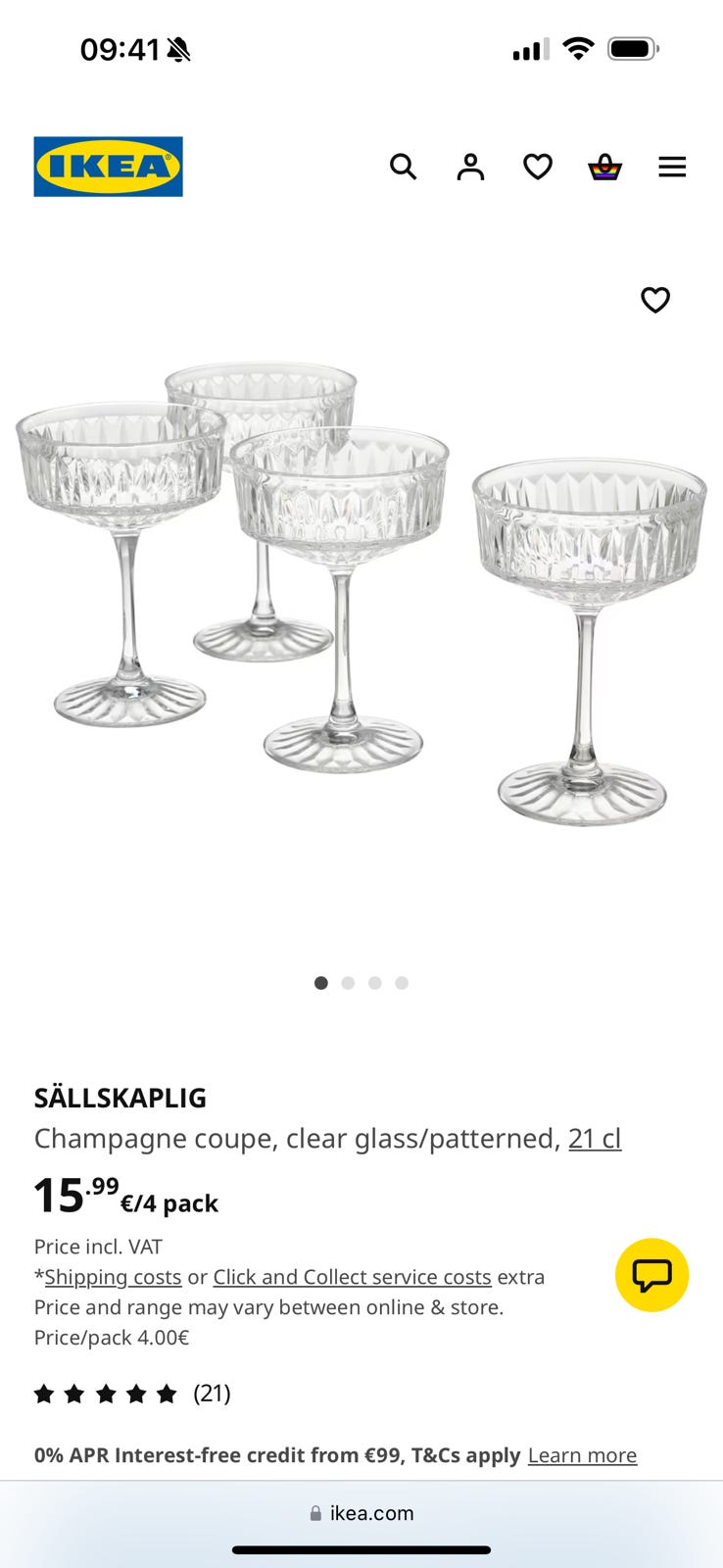Open your IKEA account profile
The image size is (723, 1568).
pos(470,167)
